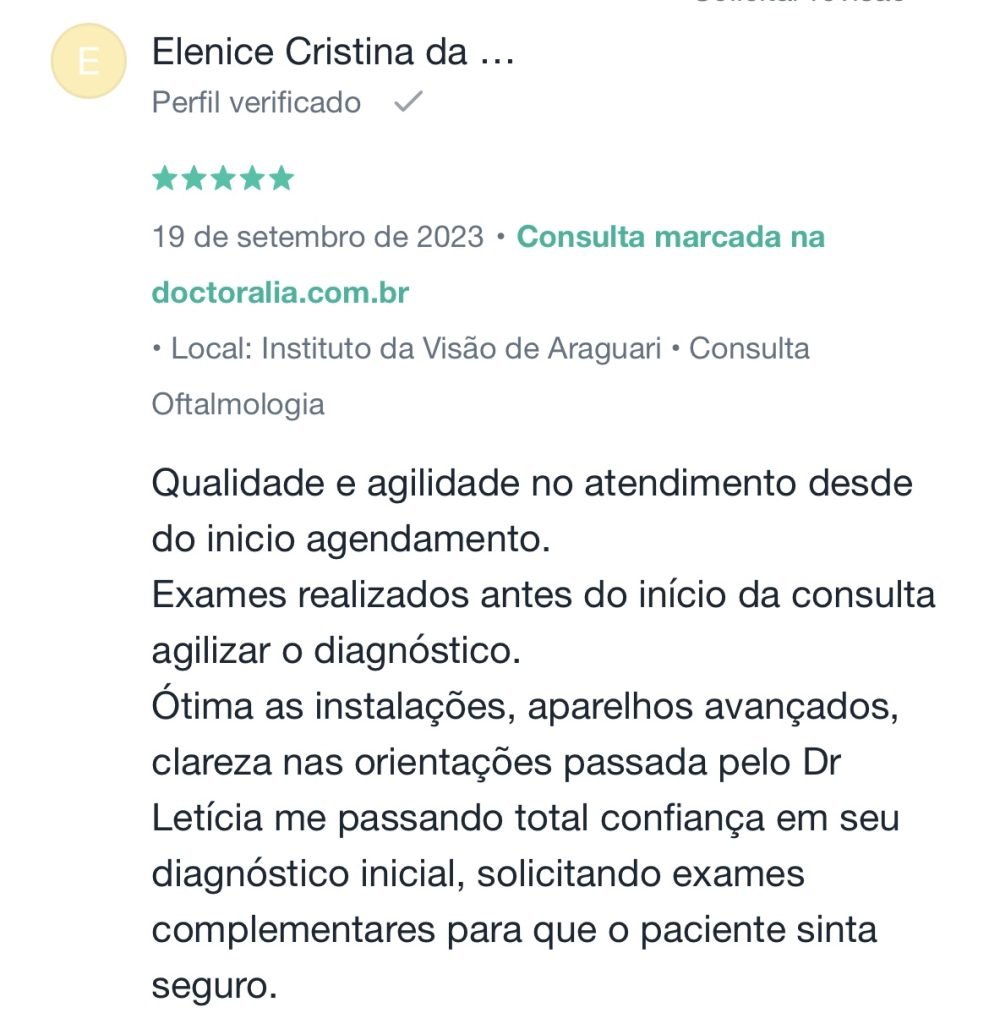Open Elenice Cristina's profile avatar
The width and height of the screenshot is (989, 1024).
click(x=89, y=61)
